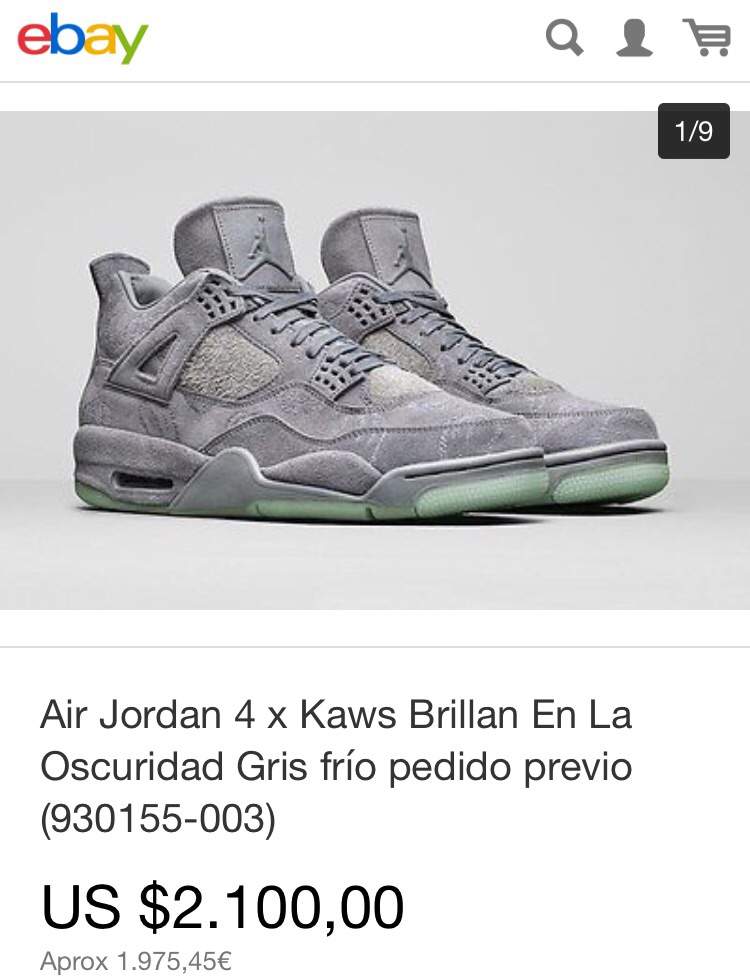Open the account profile icon
The image size is (750, 979).
coord(634,39)
